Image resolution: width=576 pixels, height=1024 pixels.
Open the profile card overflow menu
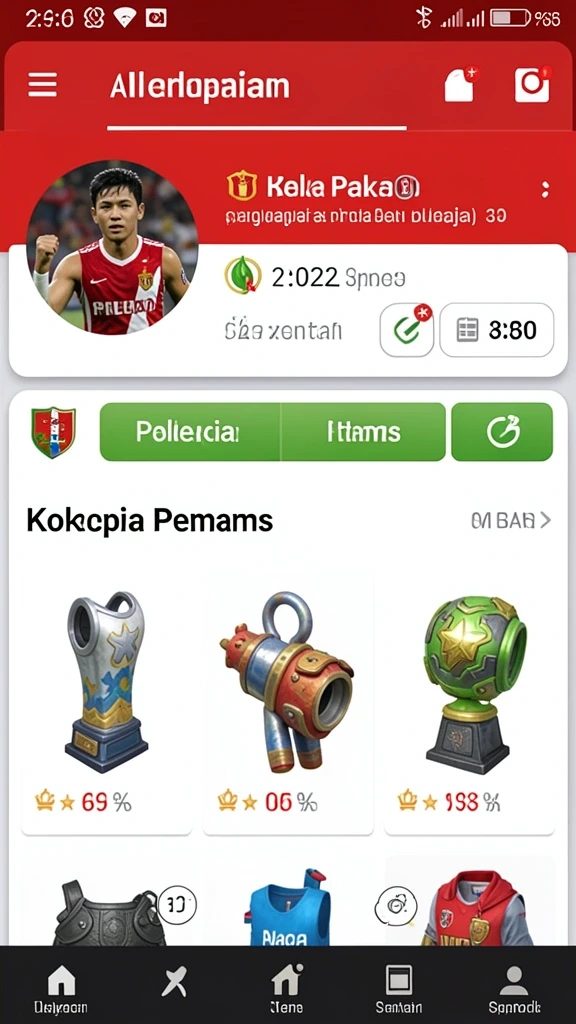coord(545,190)
